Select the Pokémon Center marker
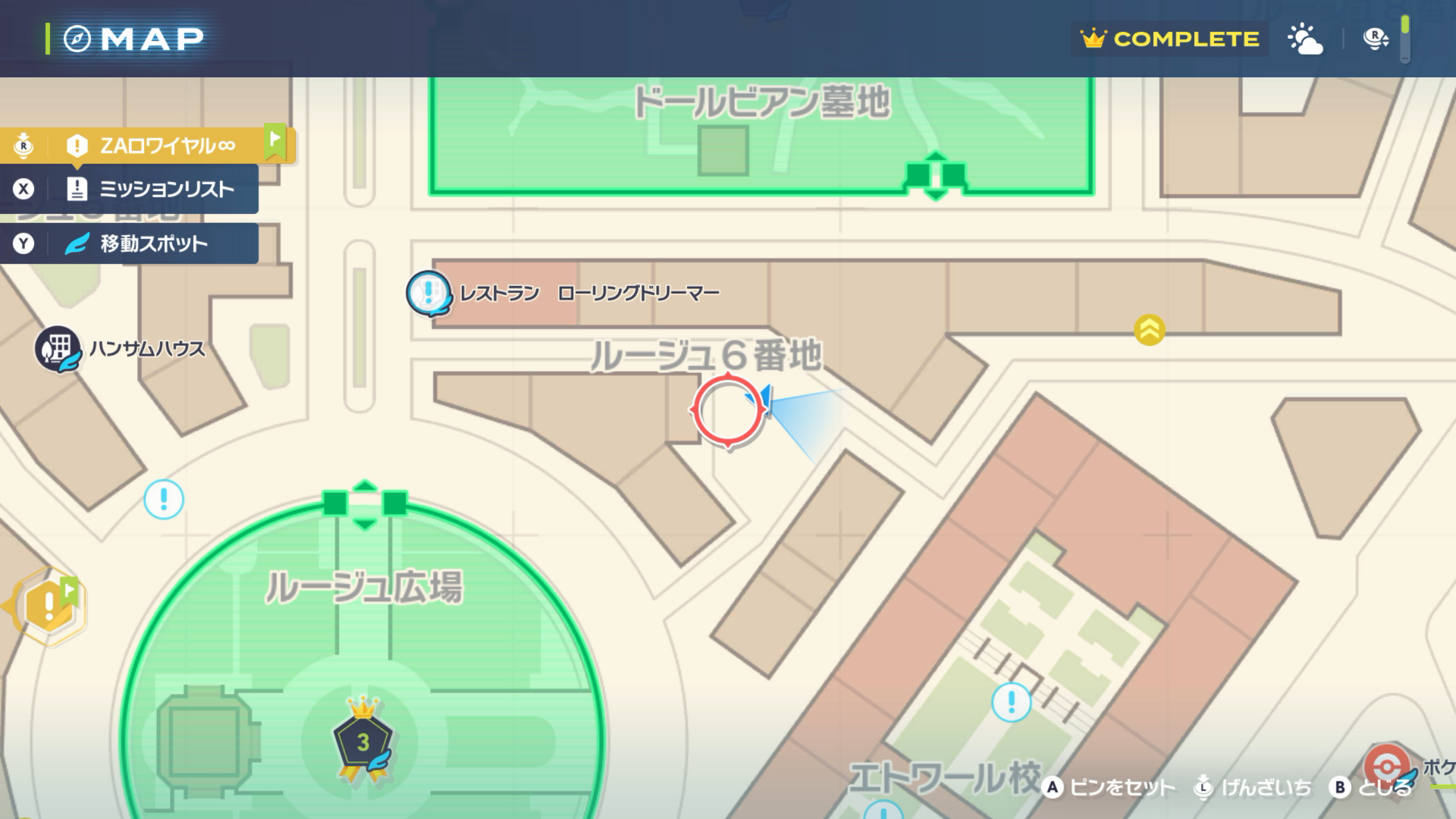This screenshot has height=819, width=1456. pos(1388,766)
